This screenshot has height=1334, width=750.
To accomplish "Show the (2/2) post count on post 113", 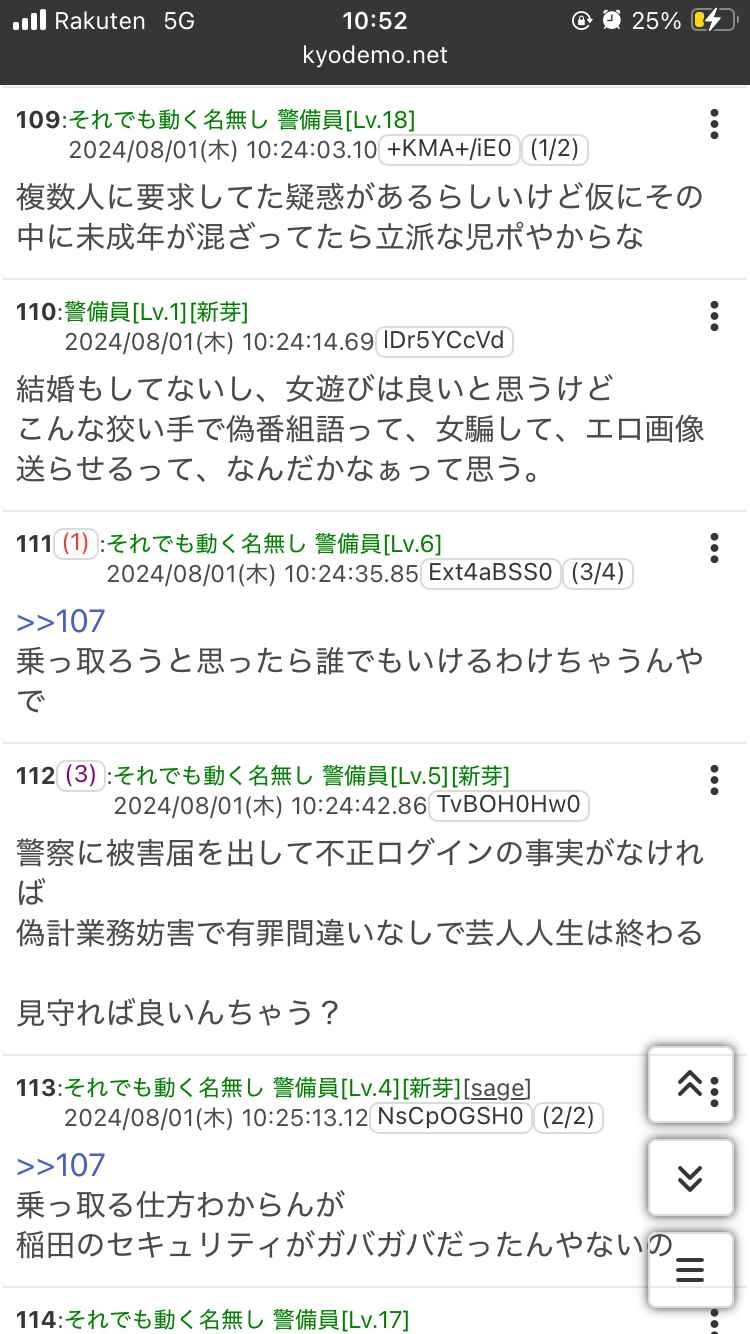I will click(x=569, y=1117).
